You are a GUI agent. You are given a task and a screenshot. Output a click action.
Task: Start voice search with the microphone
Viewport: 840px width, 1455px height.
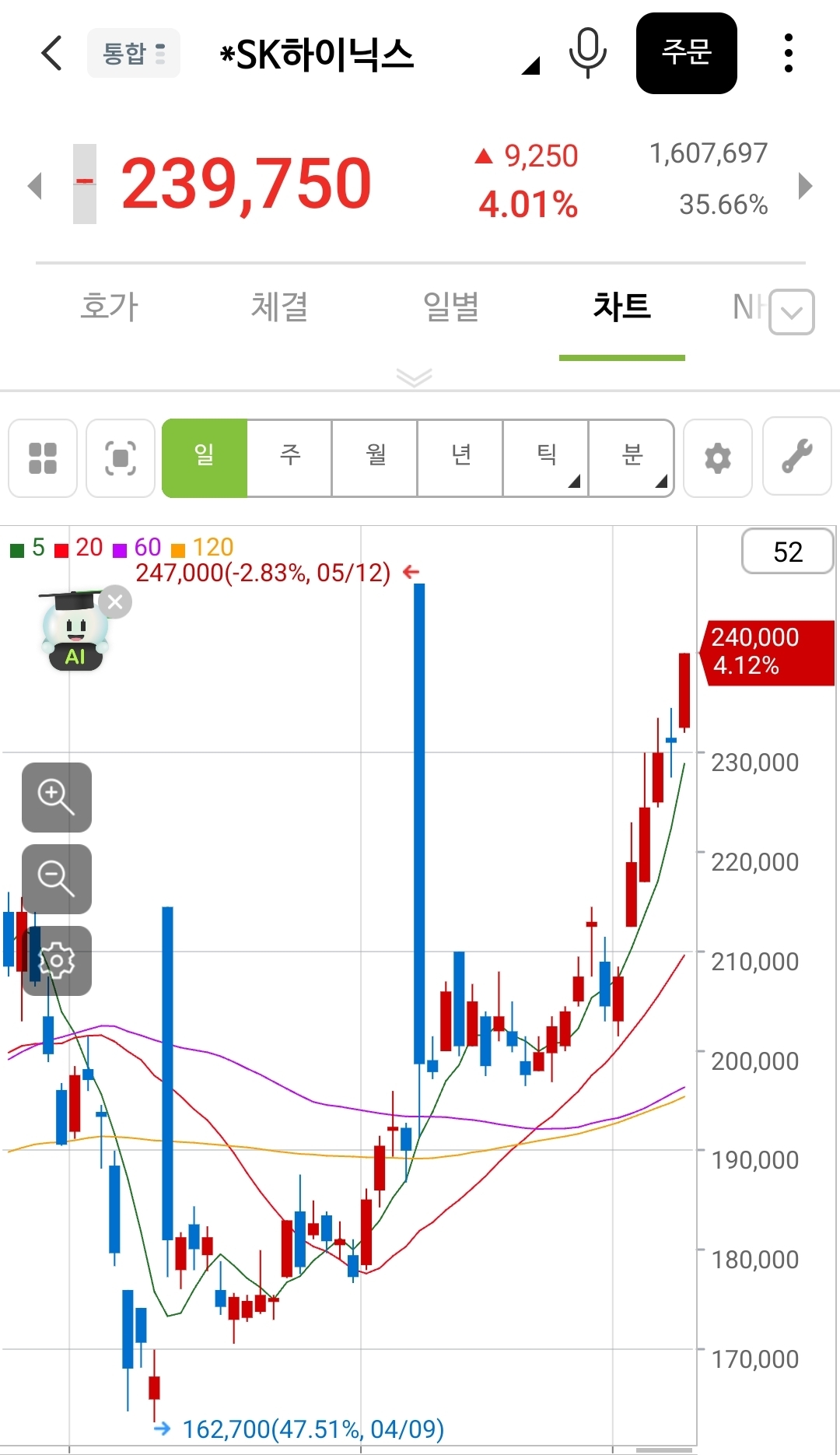pyautogui.click(x=587, y=53)
